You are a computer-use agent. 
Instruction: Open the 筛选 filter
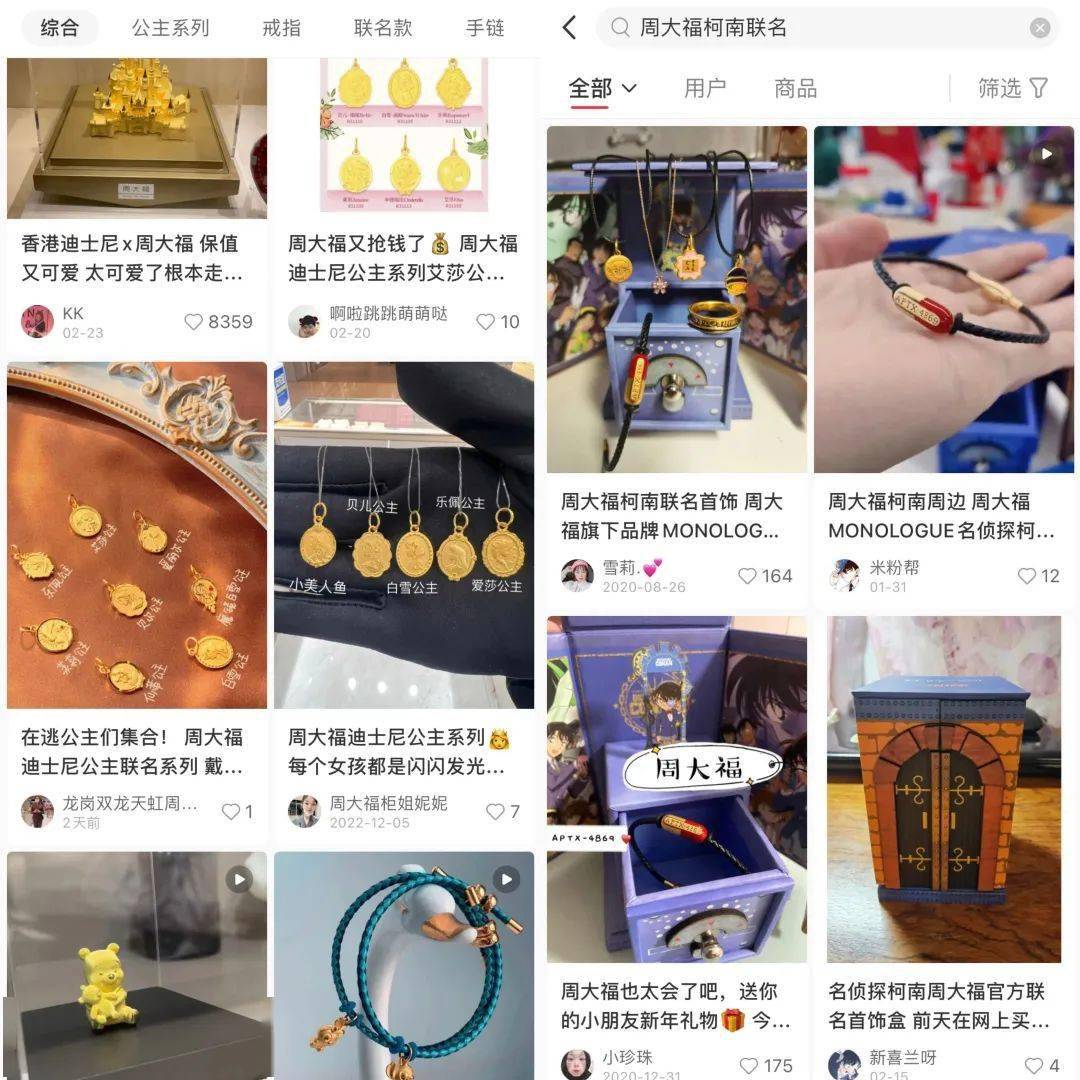pos(1013,88)
